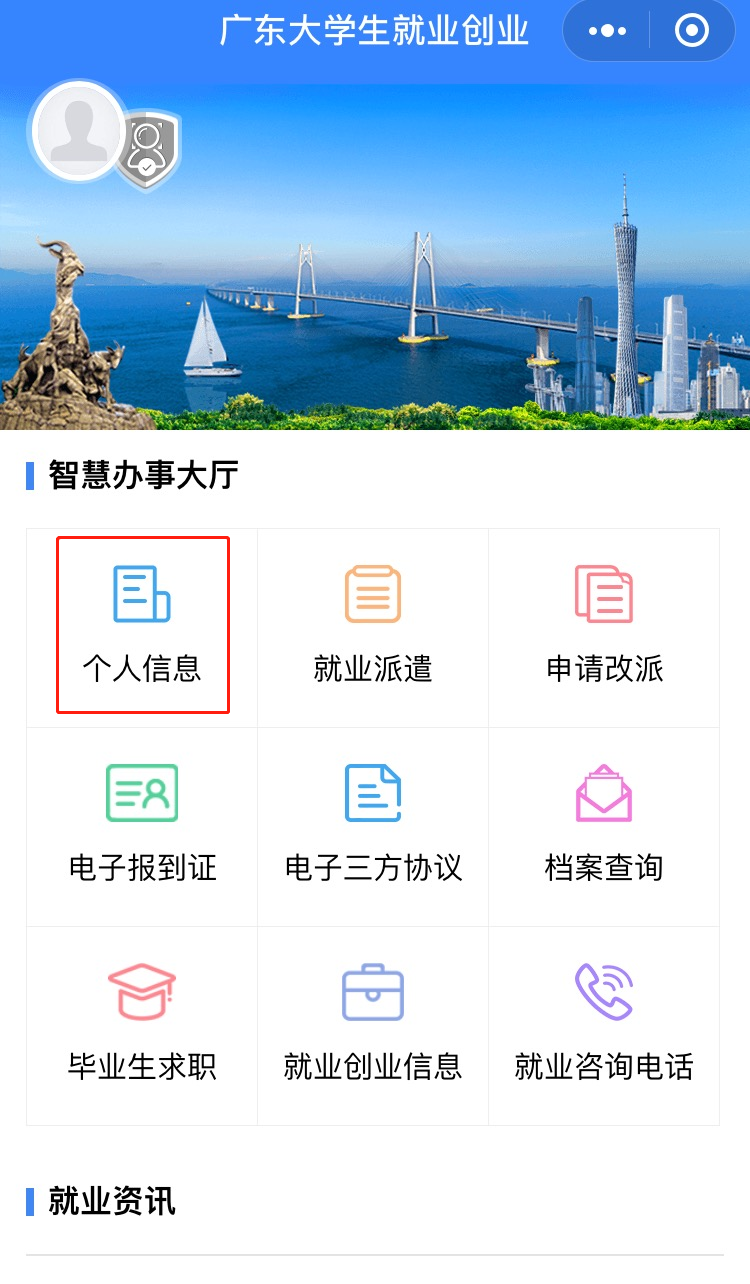Open the 就业创业信息 briefcase icon
The image size is (750, 1284).
[x=373, y=990]
